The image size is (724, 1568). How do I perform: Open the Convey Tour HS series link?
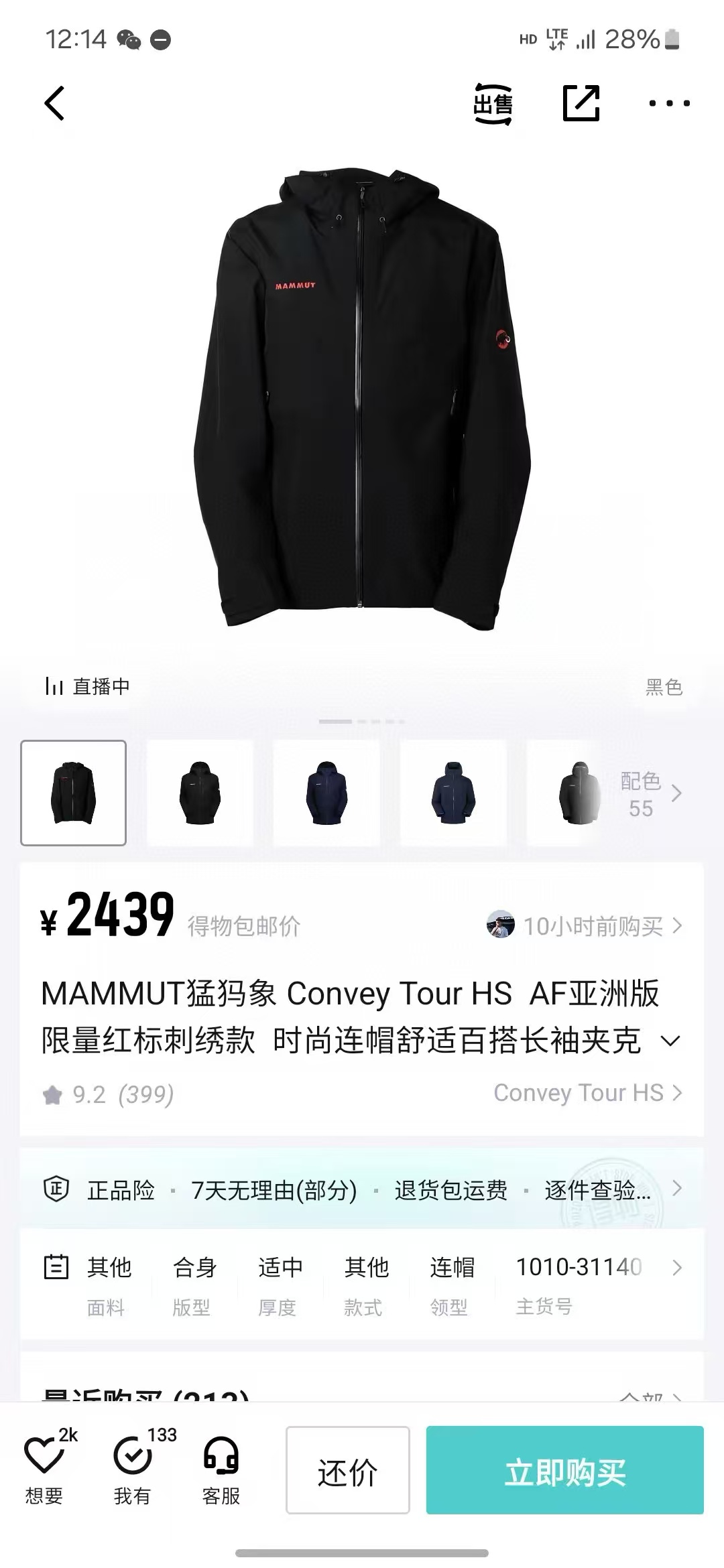587,1093
